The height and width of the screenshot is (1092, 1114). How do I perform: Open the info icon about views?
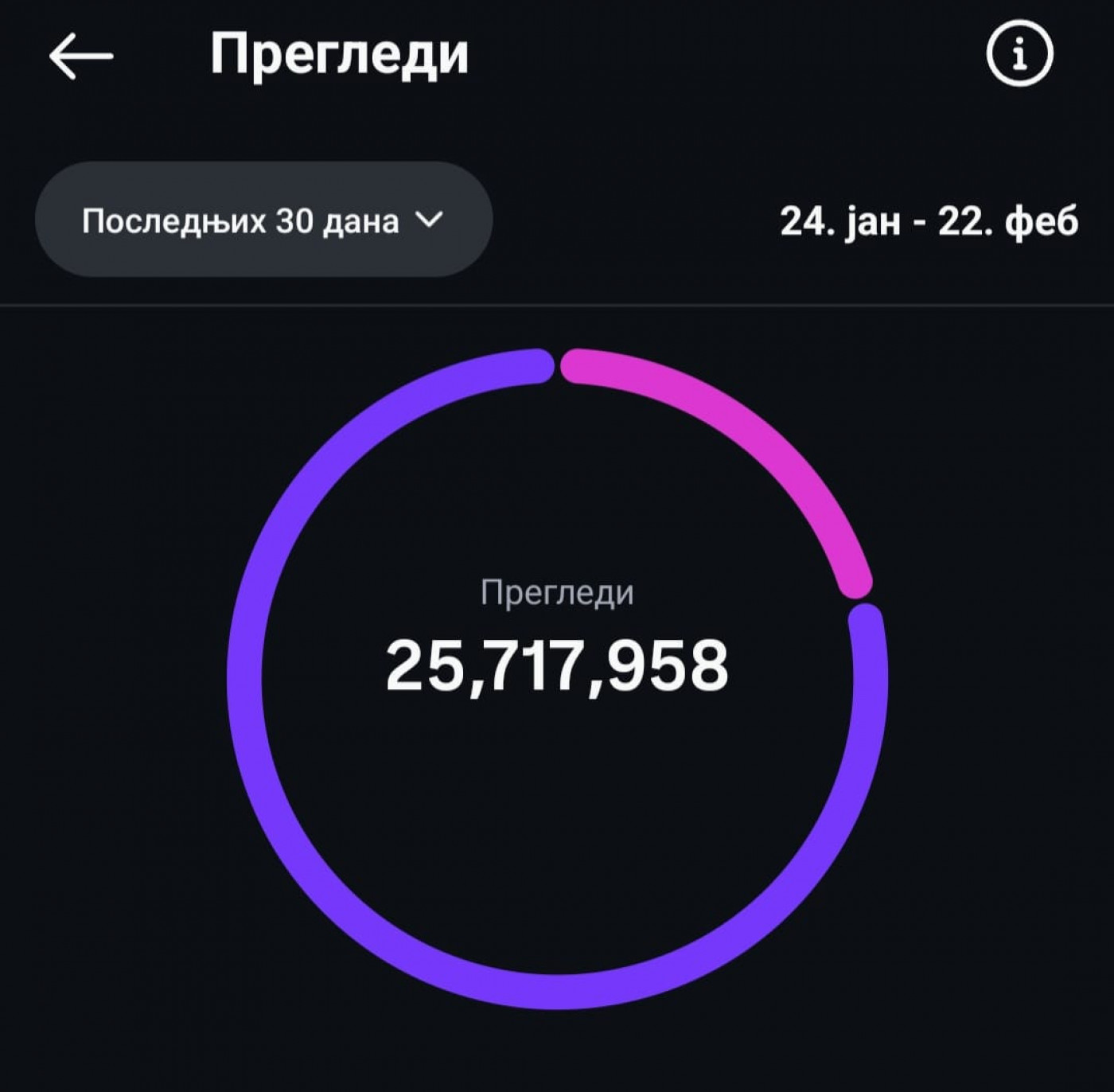[1019, 54]
